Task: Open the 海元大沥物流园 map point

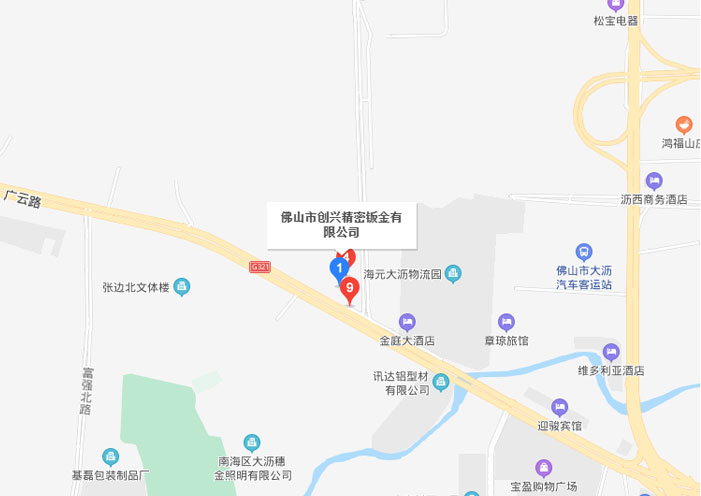Action: click(453, 272)
